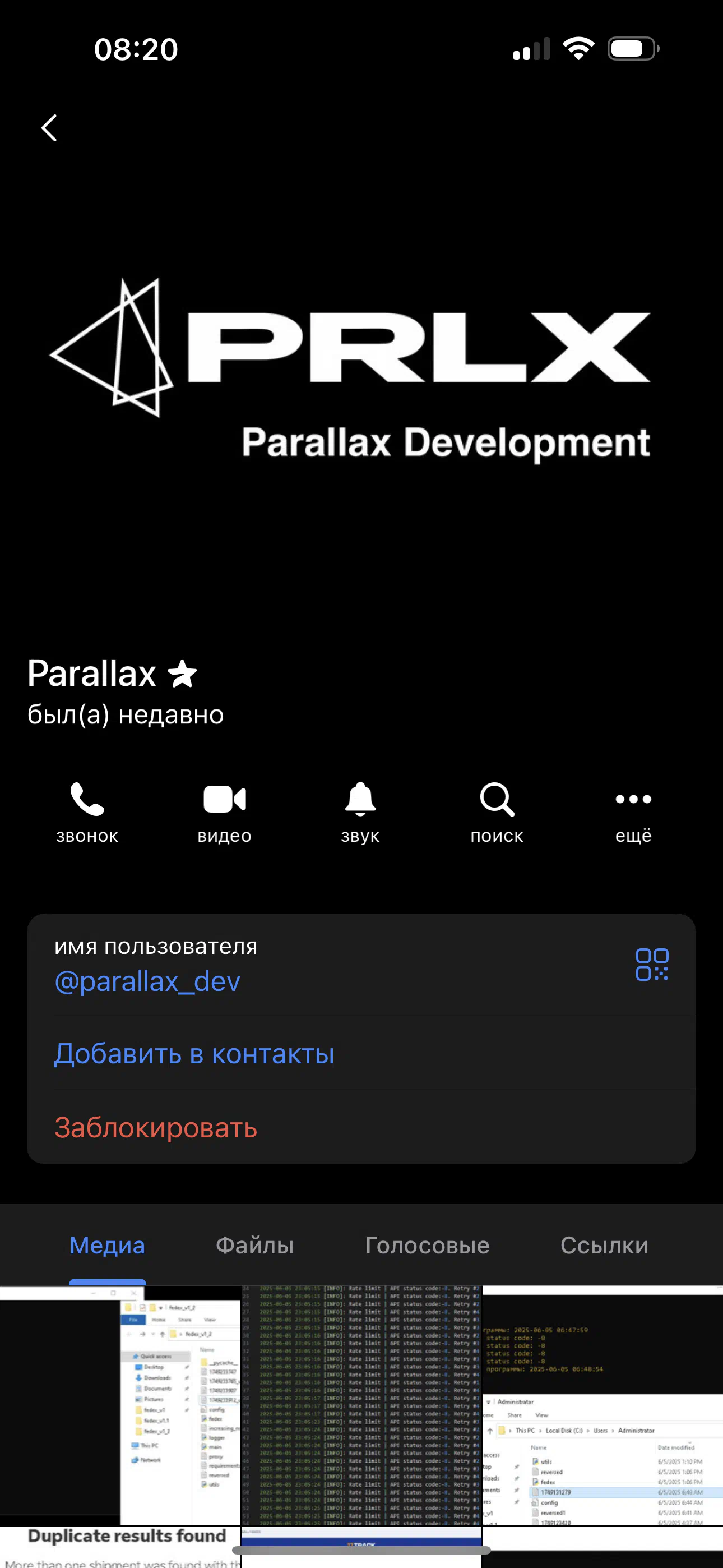View the PRLX profile photo
The image size is (723, 1568).
361,365
